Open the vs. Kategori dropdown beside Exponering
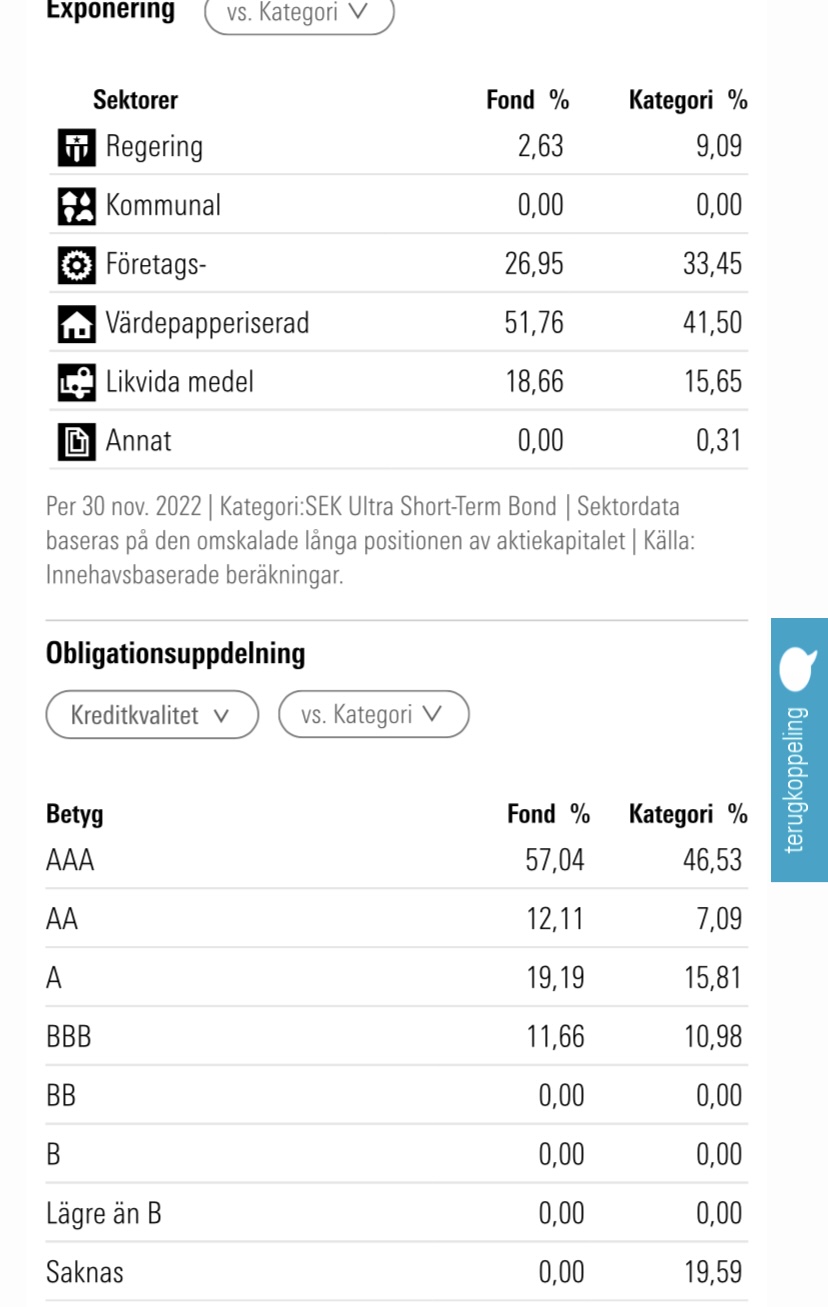The image size is (828, 1307). point(298,14)
